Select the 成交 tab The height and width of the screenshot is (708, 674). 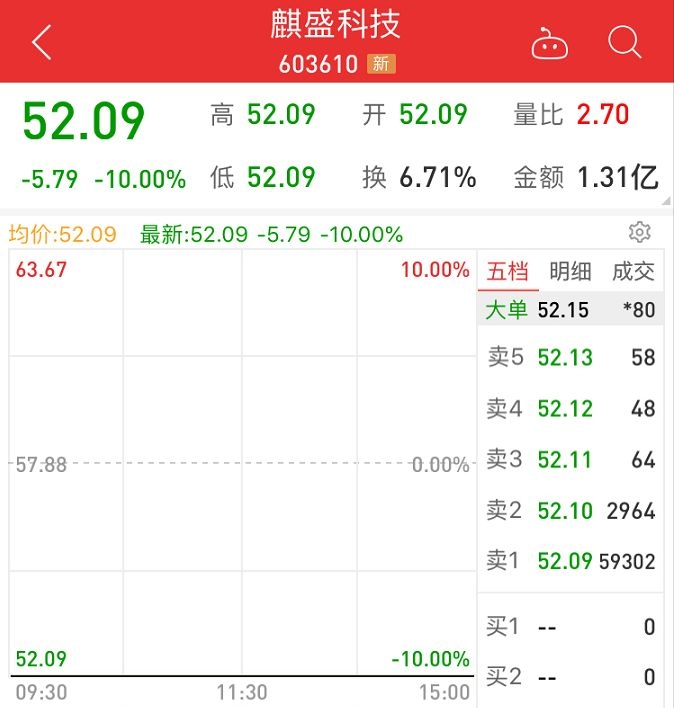[633, 271]
